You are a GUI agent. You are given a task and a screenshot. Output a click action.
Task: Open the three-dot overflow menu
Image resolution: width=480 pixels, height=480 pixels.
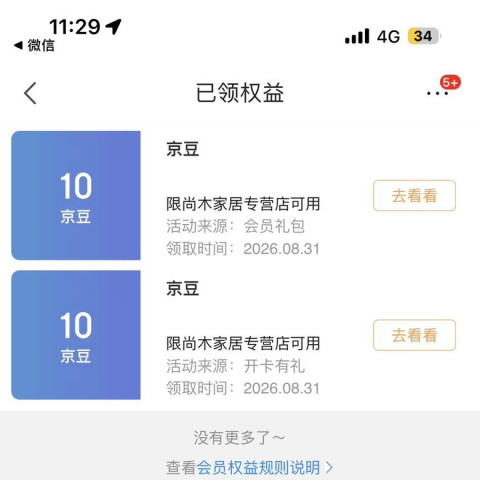pos(437,93)
